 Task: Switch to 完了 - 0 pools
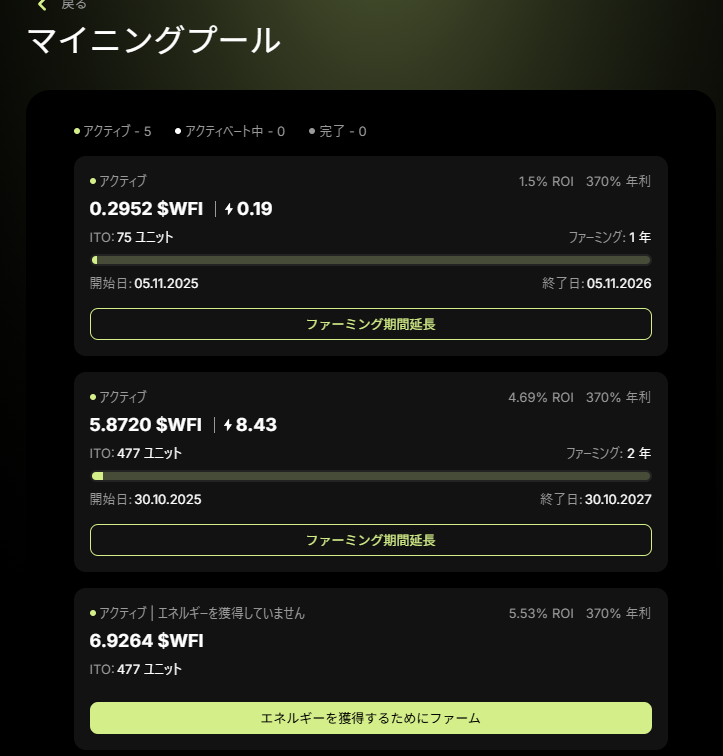pos(338,131)
